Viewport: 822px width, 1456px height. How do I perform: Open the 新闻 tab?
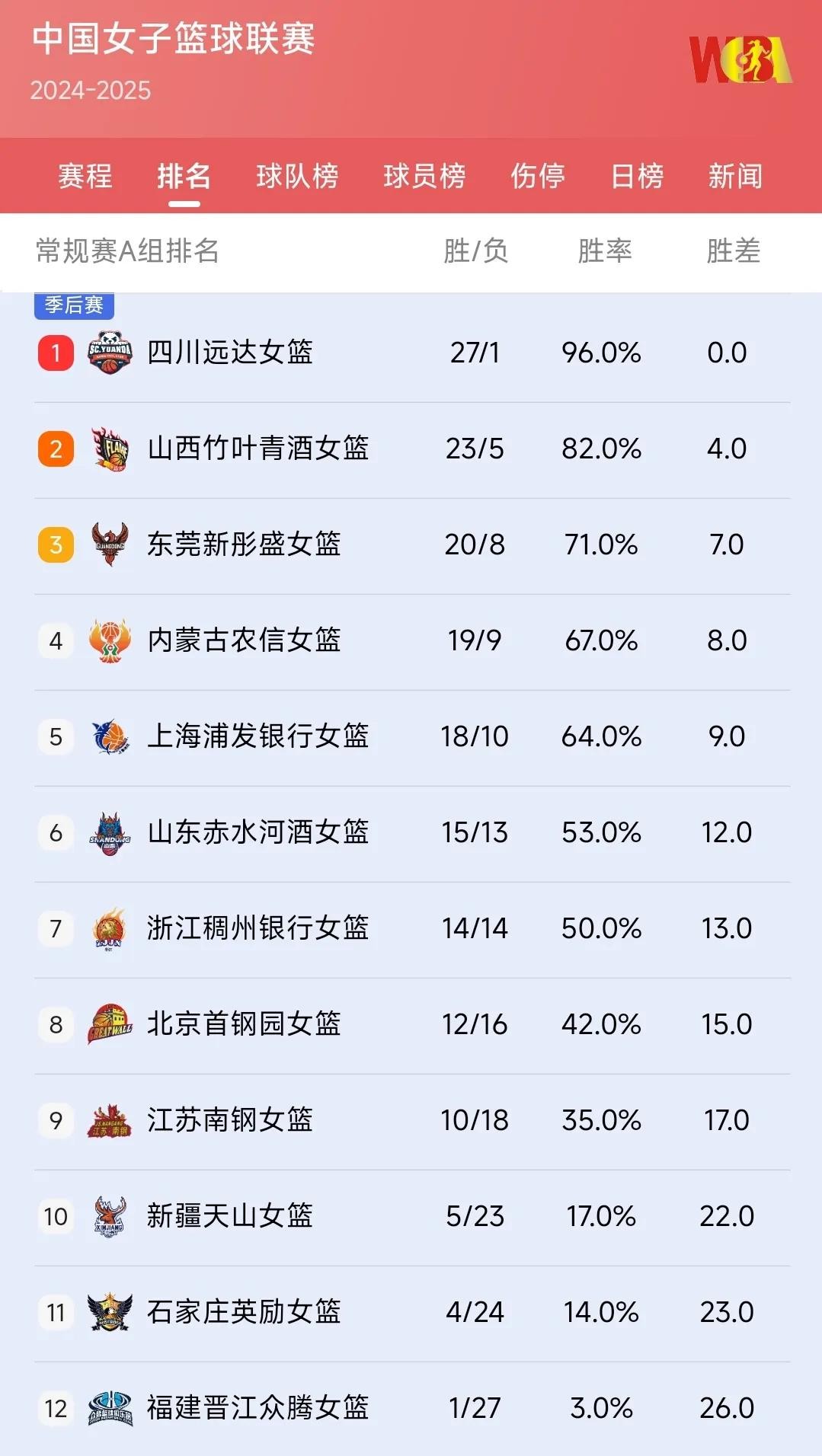pos(735,177)
